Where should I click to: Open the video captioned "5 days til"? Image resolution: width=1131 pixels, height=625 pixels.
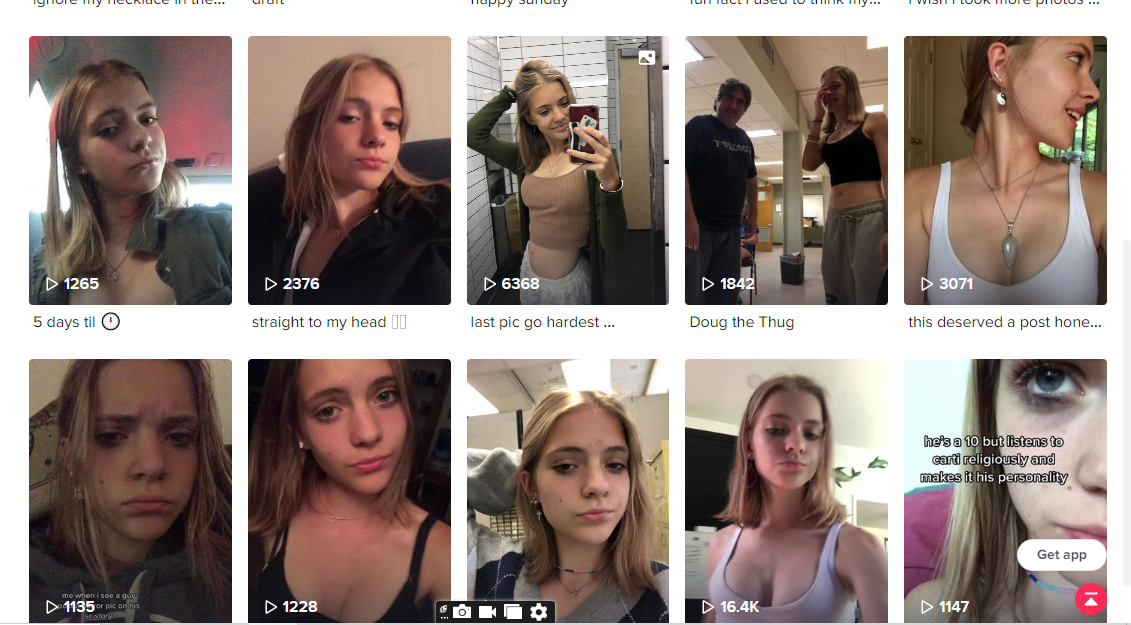click(x=130, y=170)
